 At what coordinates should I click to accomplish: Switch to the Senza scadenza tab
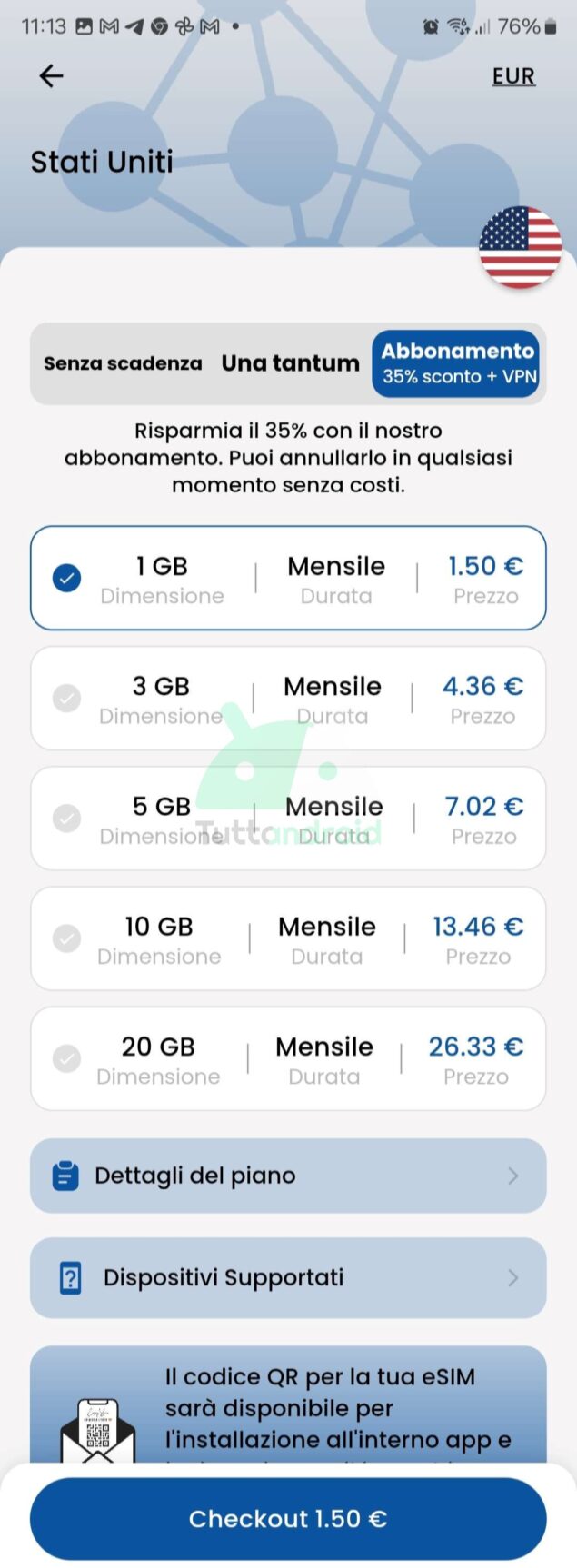pos(123,363)
